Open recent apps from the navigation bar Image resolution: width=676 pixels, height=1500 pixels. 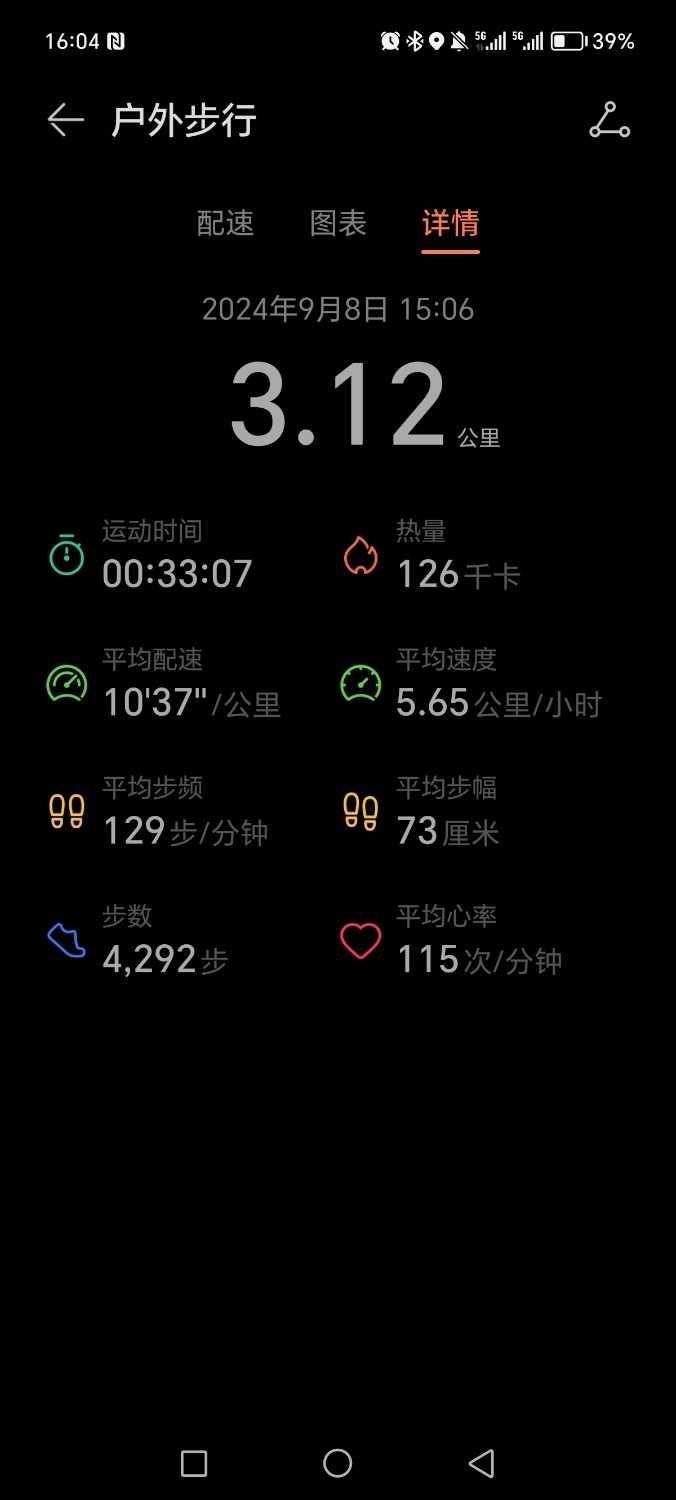[x=194, y=1463]
